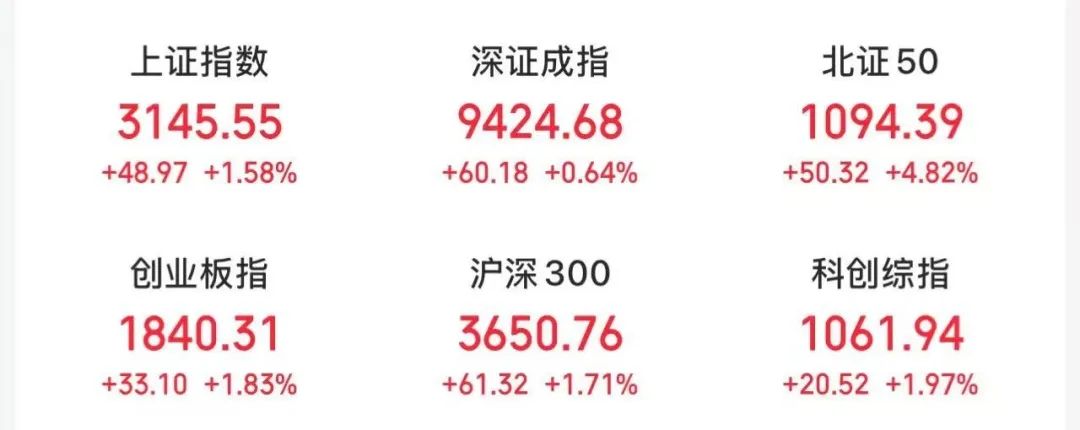Screen dimensions: 1080x430
Task: View 科创综指 index details
Action: tap(880, 332)
